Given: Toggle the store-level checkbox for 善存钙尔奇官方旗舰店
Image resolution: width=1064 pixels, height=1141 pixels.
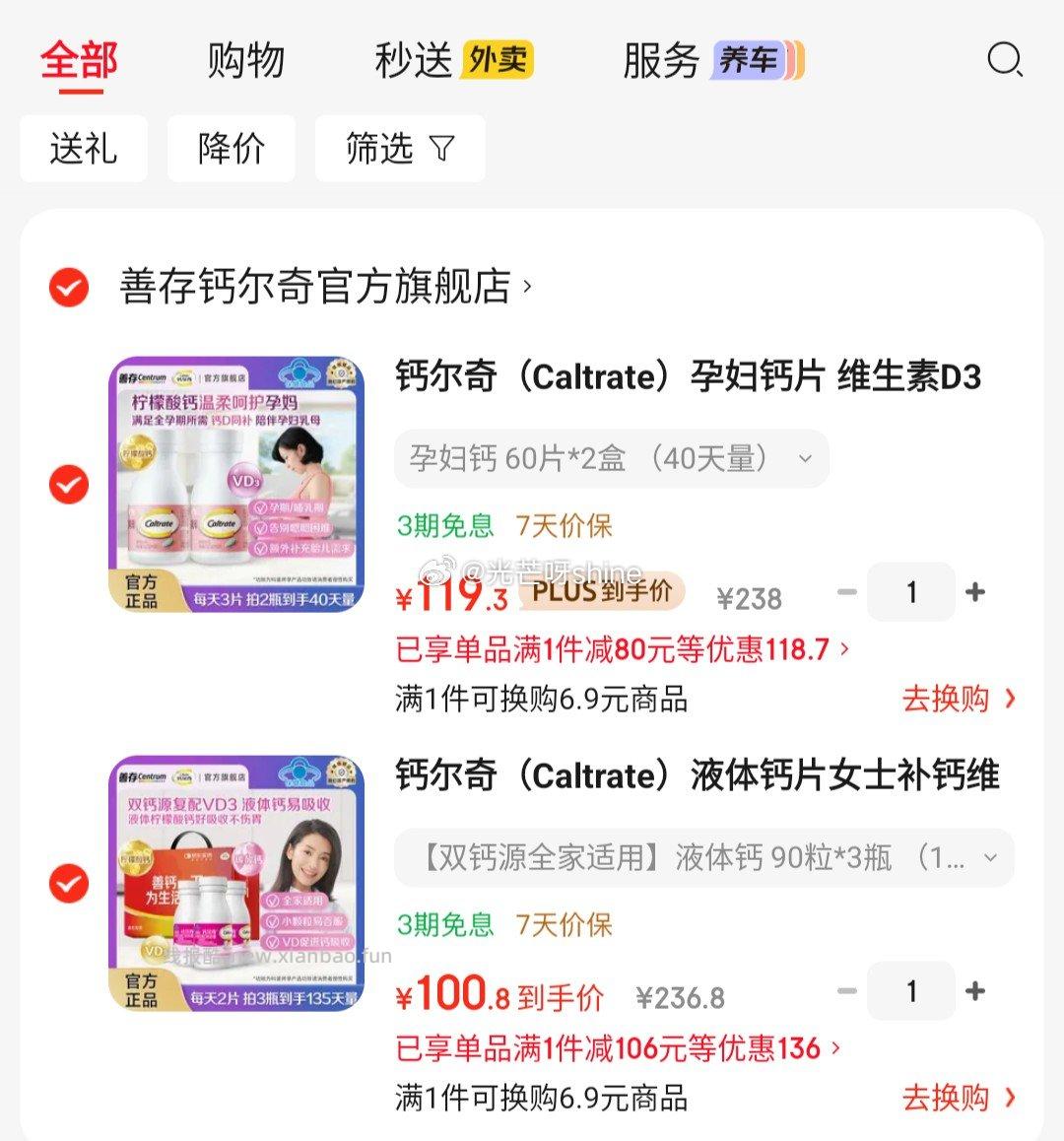Looking at the screenshot, I should (67, 289).
